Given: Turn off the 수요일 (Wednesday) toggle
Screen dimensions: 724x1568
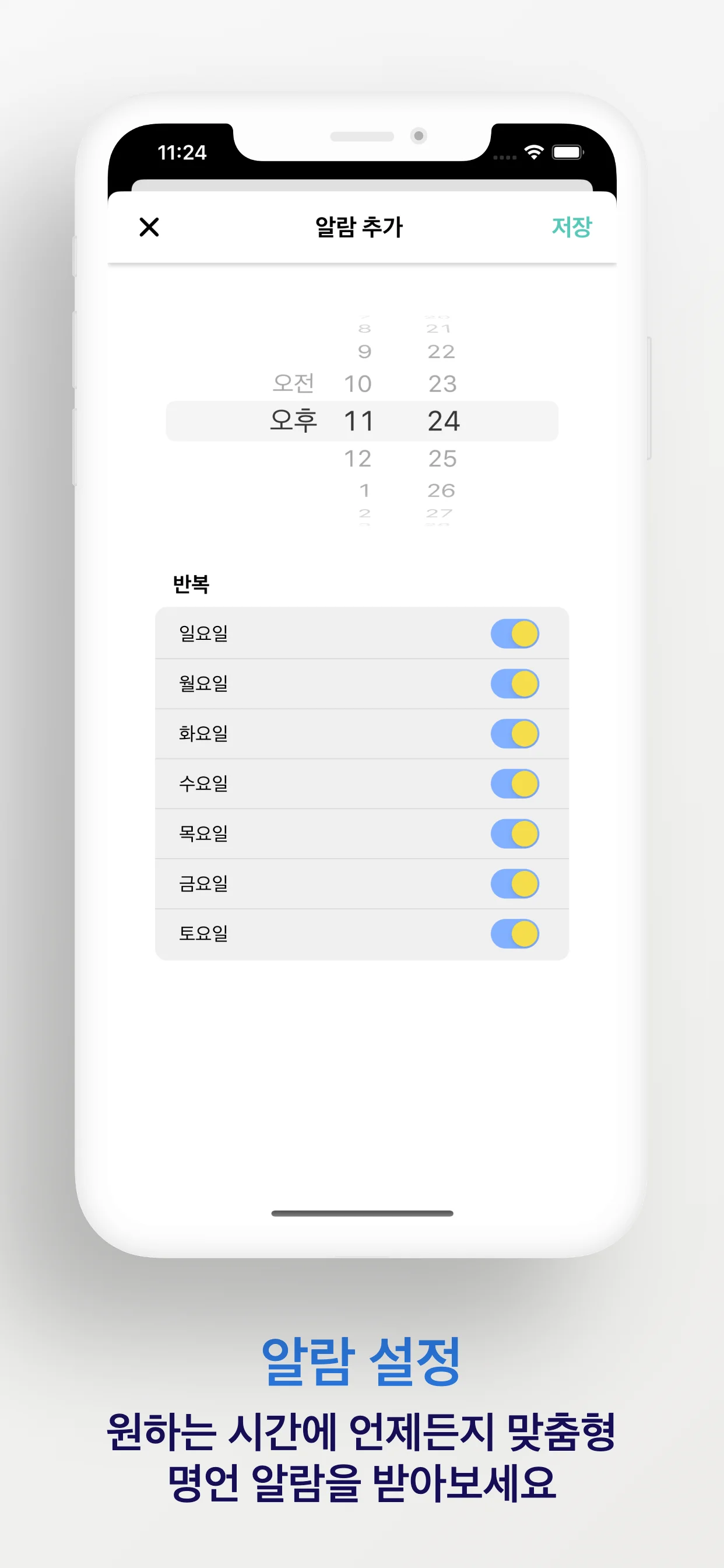Looking at the screenshot, I should tap(514, 784).
